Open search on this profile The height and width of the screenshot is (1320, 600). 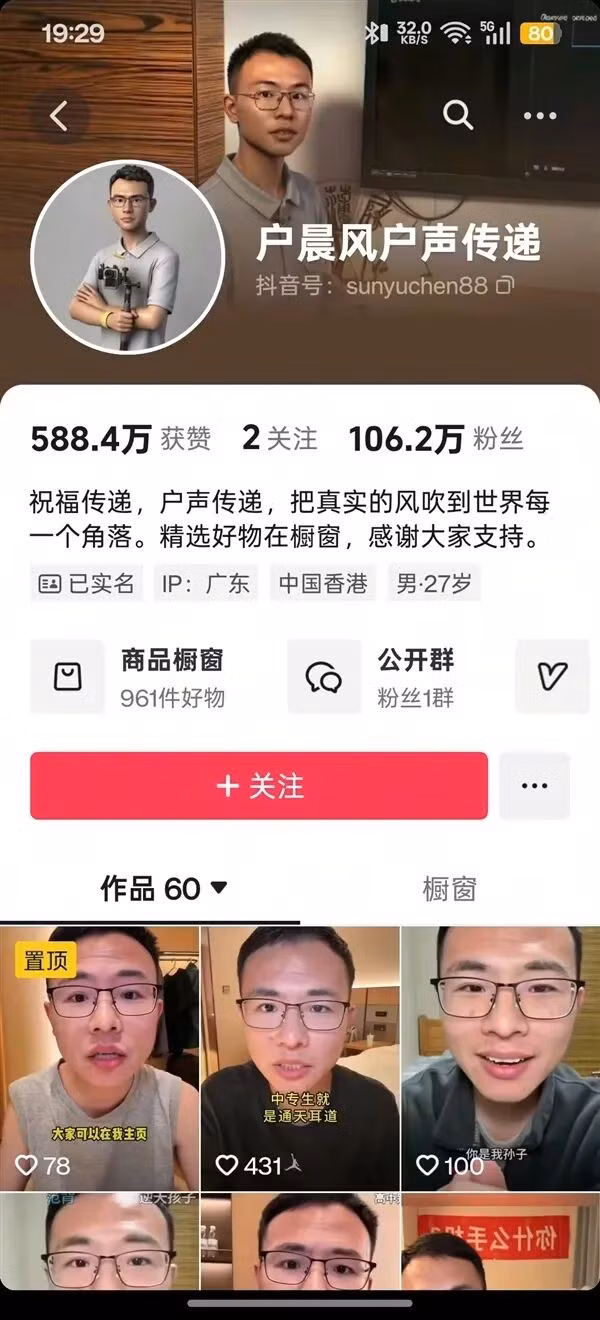(x=458, y=116)
